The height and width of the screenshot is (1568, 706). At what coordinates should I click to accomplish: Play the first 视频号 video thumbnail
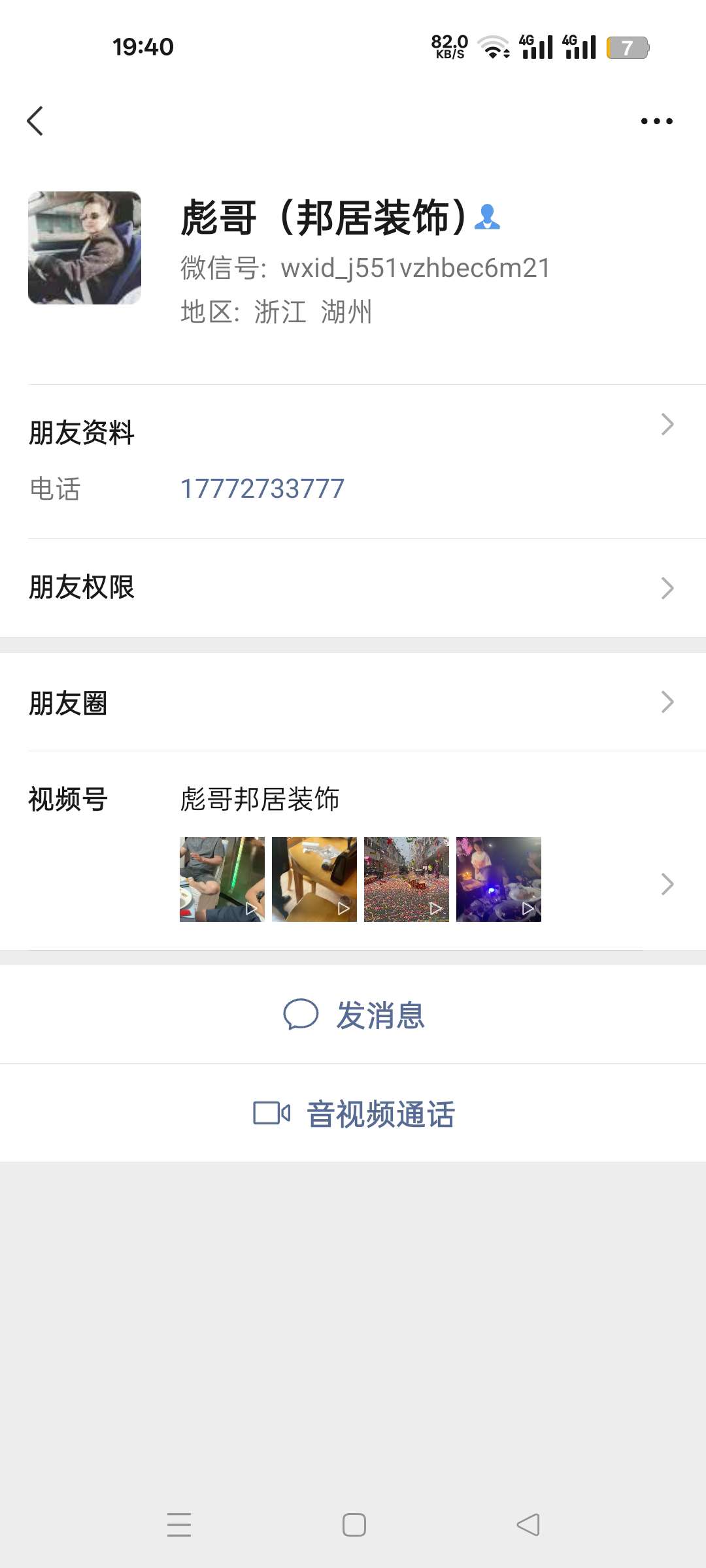pos(222,879)
